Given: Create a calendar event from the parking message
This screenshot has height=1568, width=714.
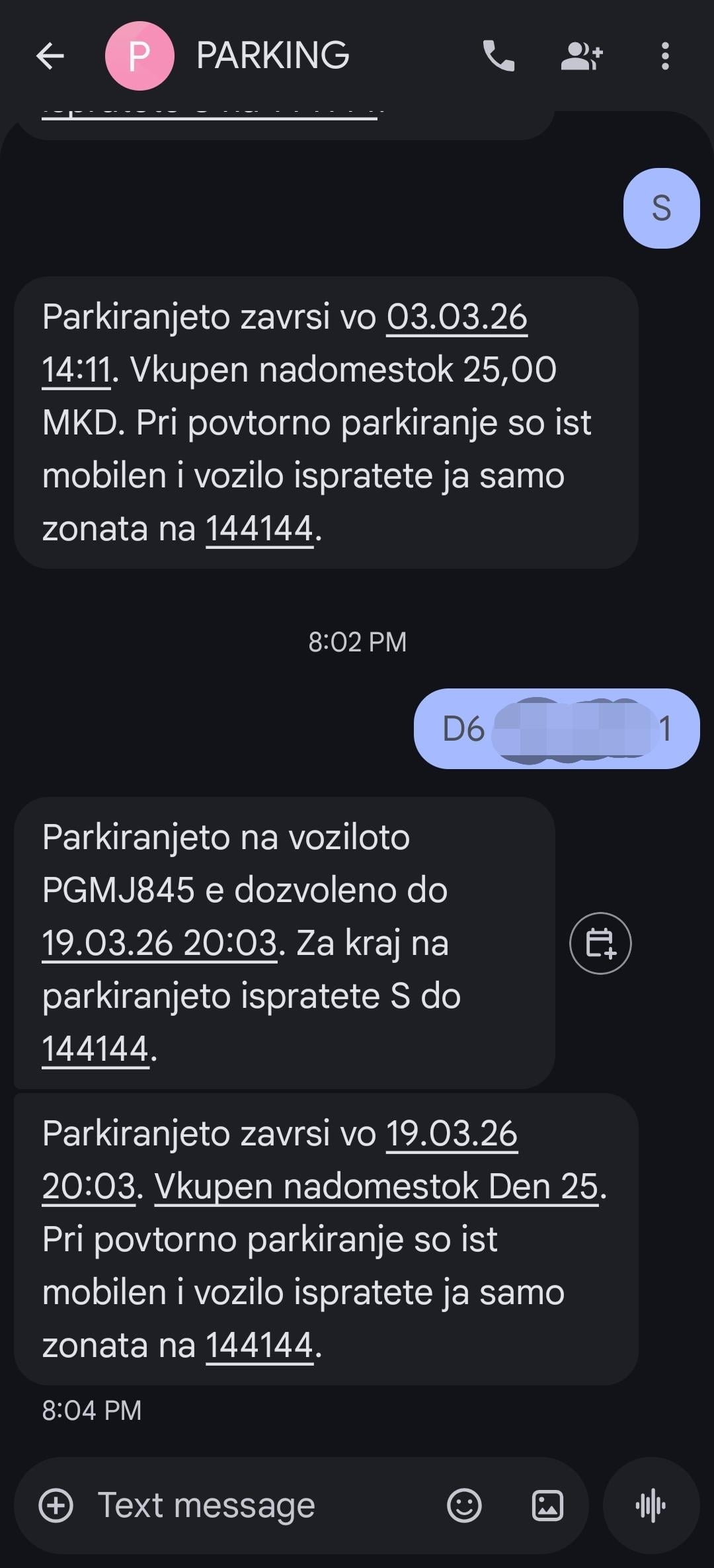Looking at the screenshot, I should click(600, 943).
